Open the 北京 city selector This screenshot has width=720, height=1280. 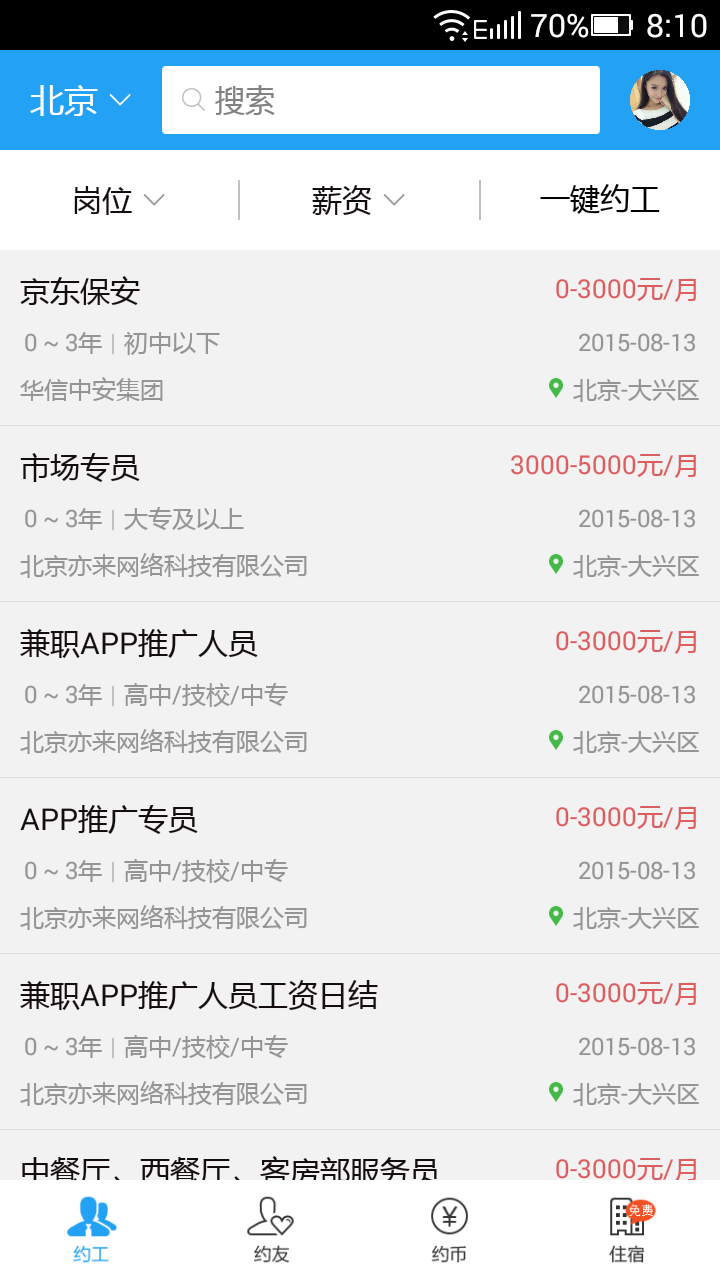(77, 99)
